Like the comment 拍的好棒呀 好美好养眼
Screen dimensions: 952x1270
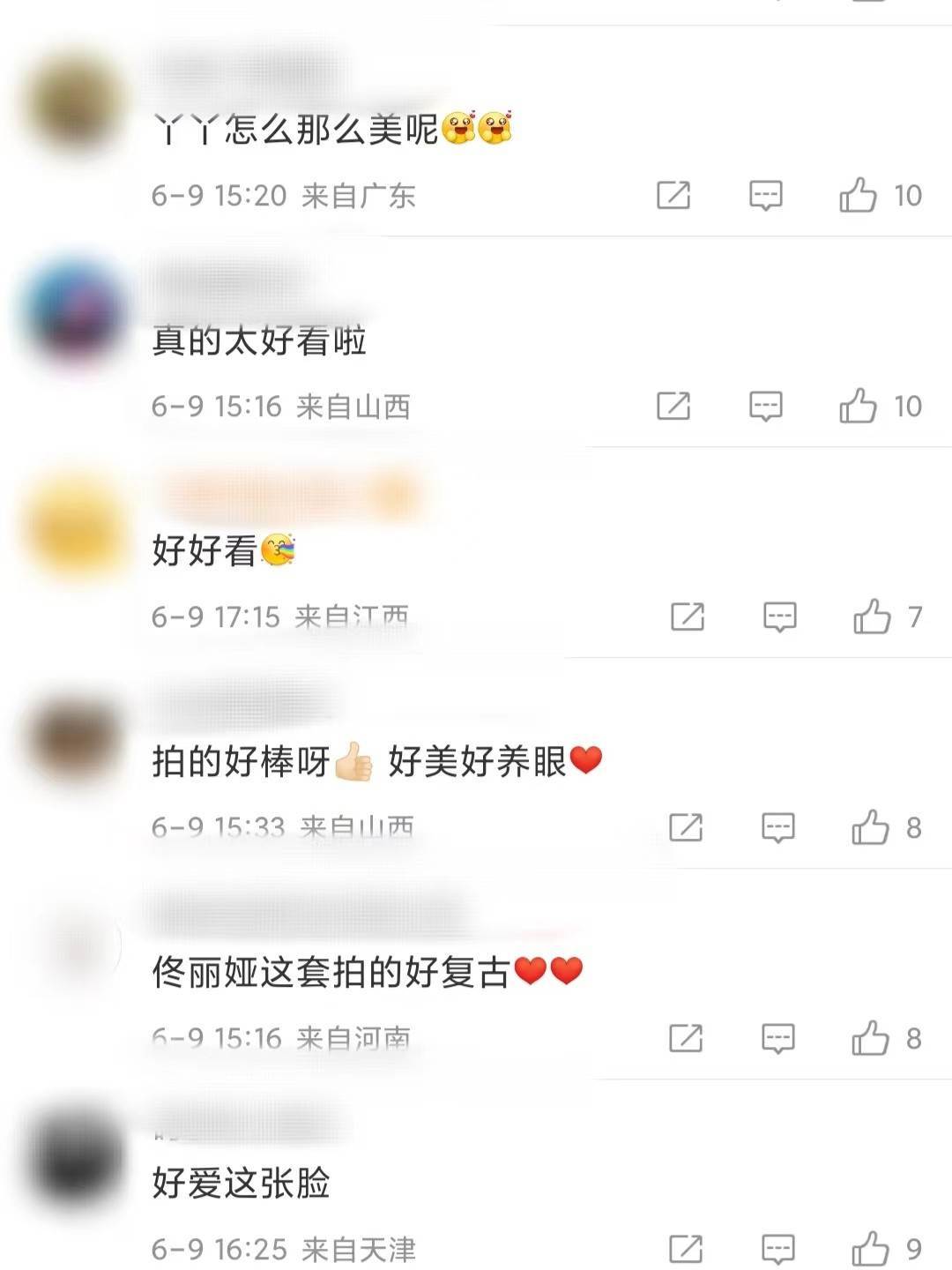870,827
